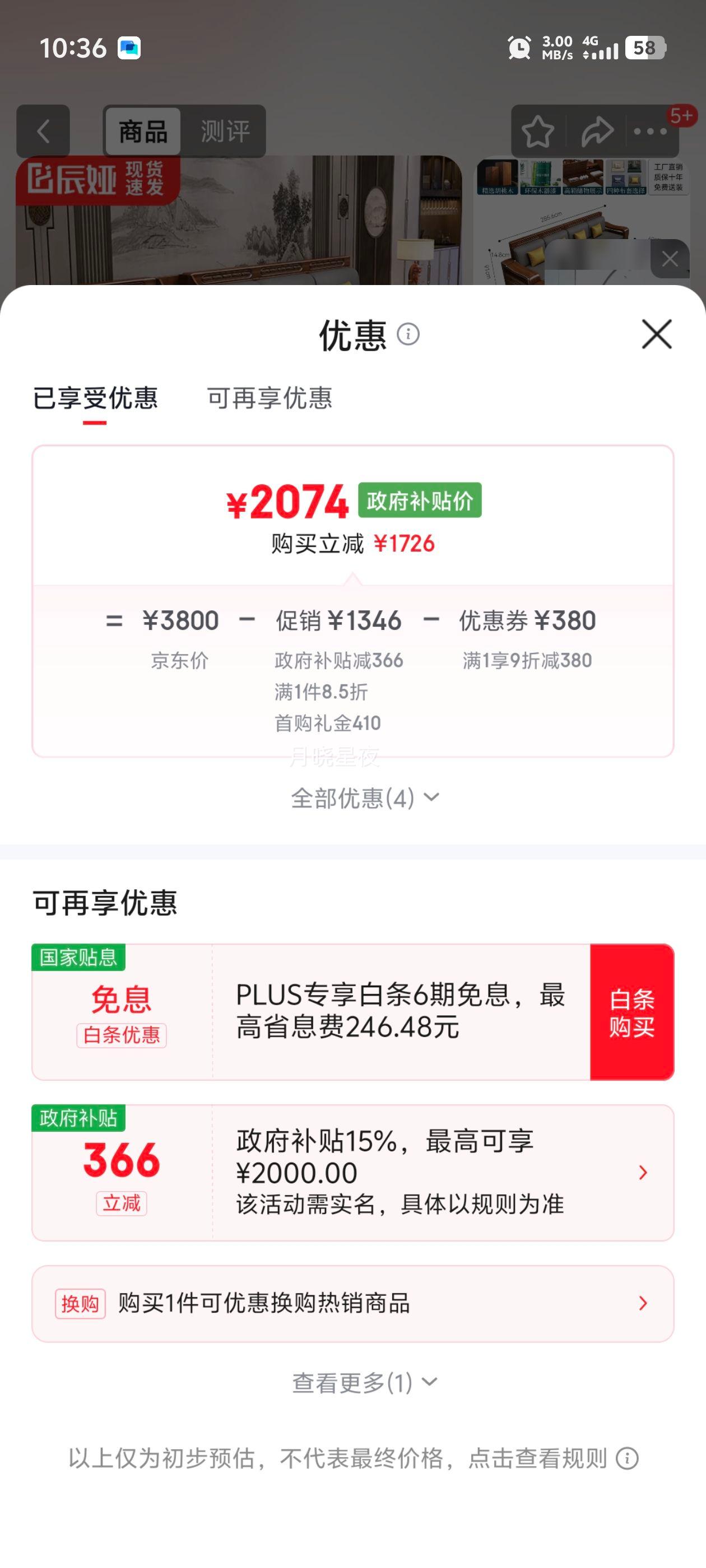Screen dimensions: 706x1568
Task: Select the 已享受优惠 tab
Action: coord(96,399)
